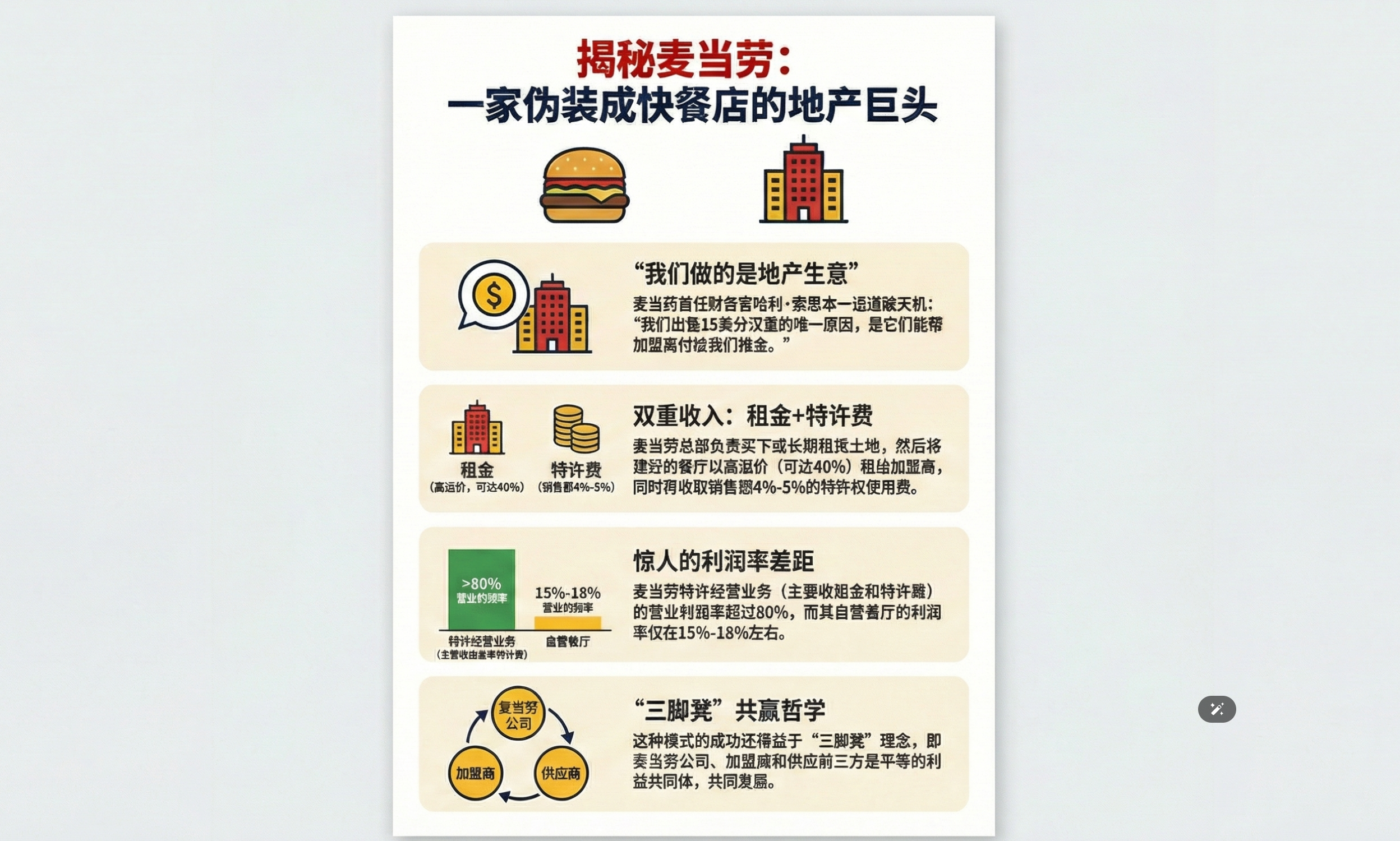Viewport: 1400px width, 841px height.
Task: Tap the magic wand edit button
Action: coord(1217,709)
